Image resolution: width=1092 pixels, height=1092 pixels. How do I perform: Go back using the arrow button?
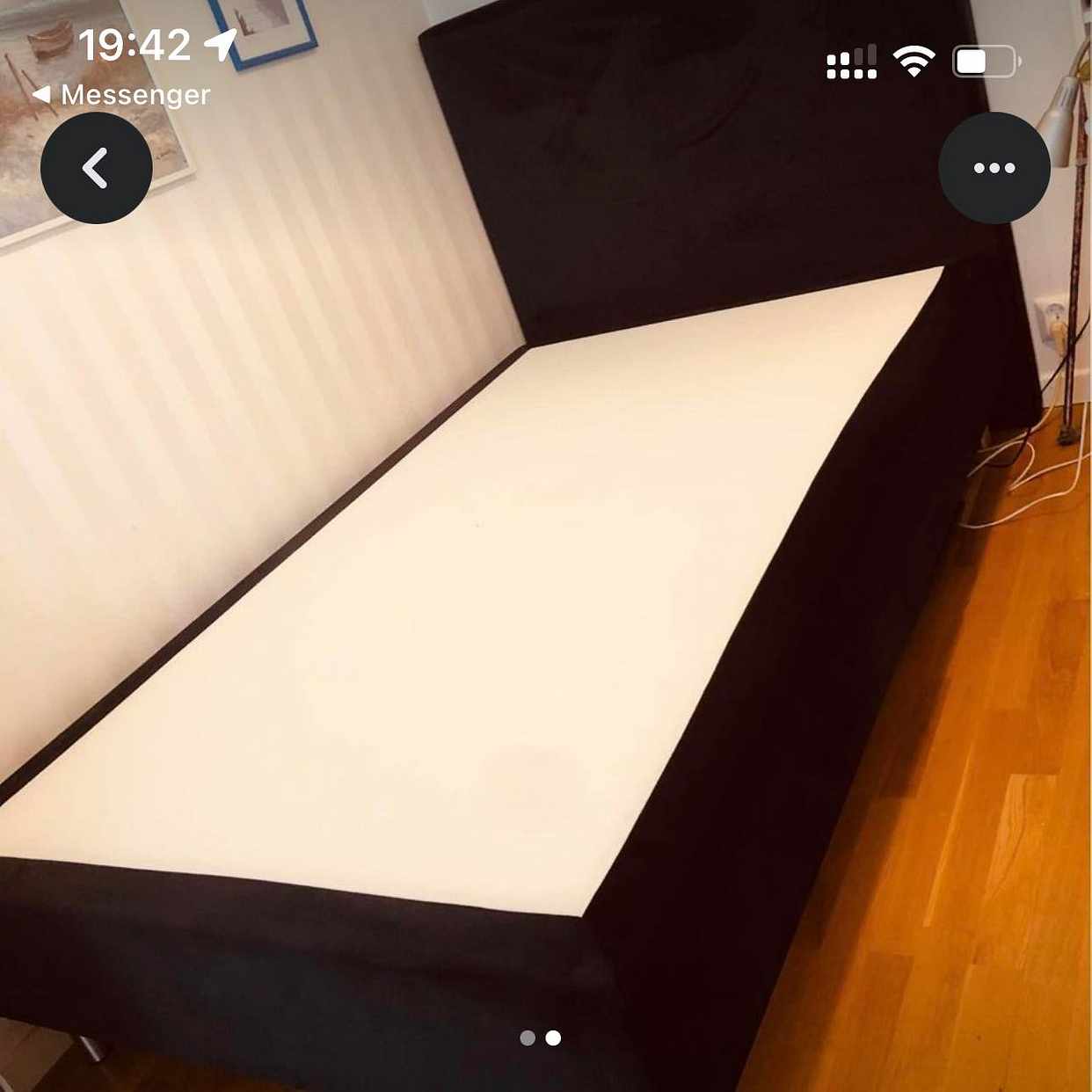coord(97,168)
